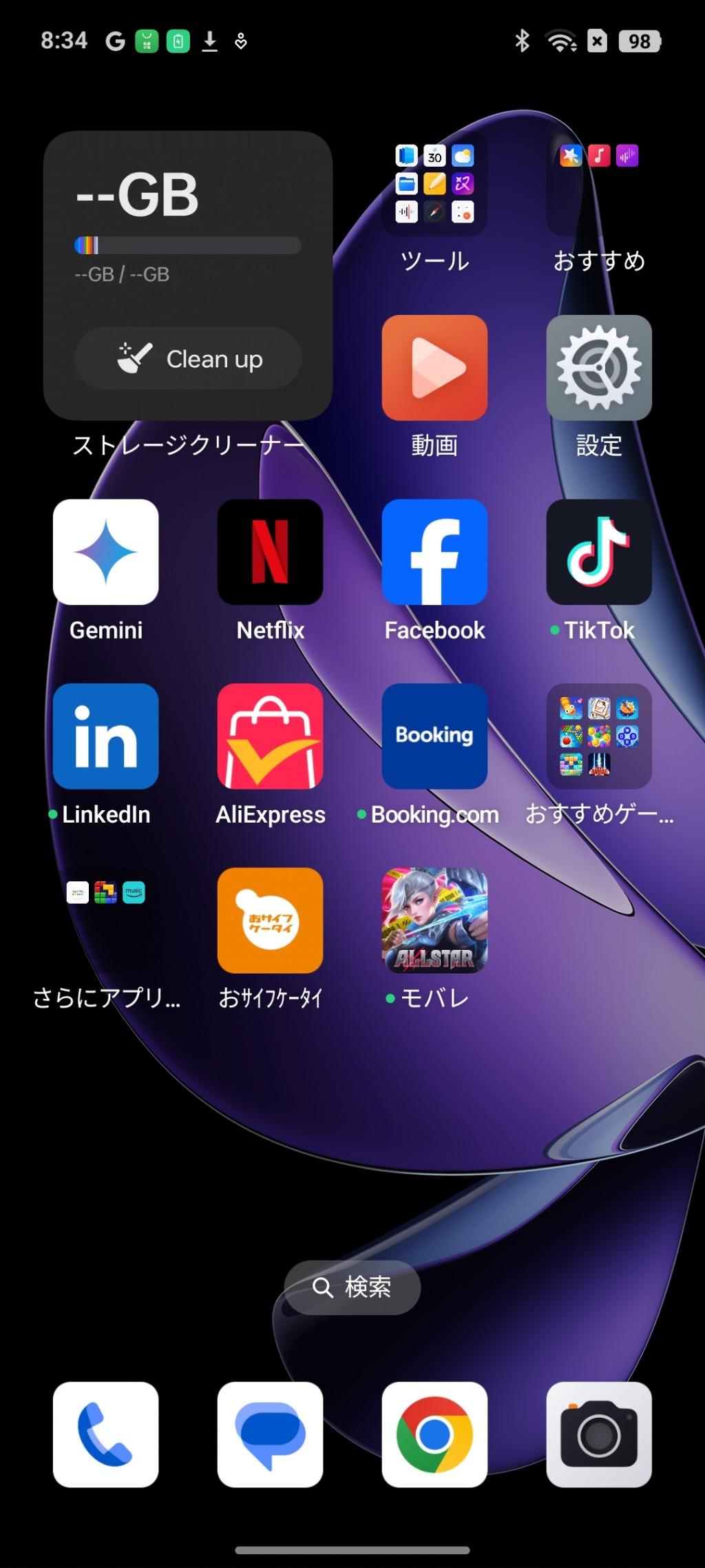The width and height of the screenshot is (705, 1568).
Task: Launch LinkedIn app
Action: [x=106, y=736]
